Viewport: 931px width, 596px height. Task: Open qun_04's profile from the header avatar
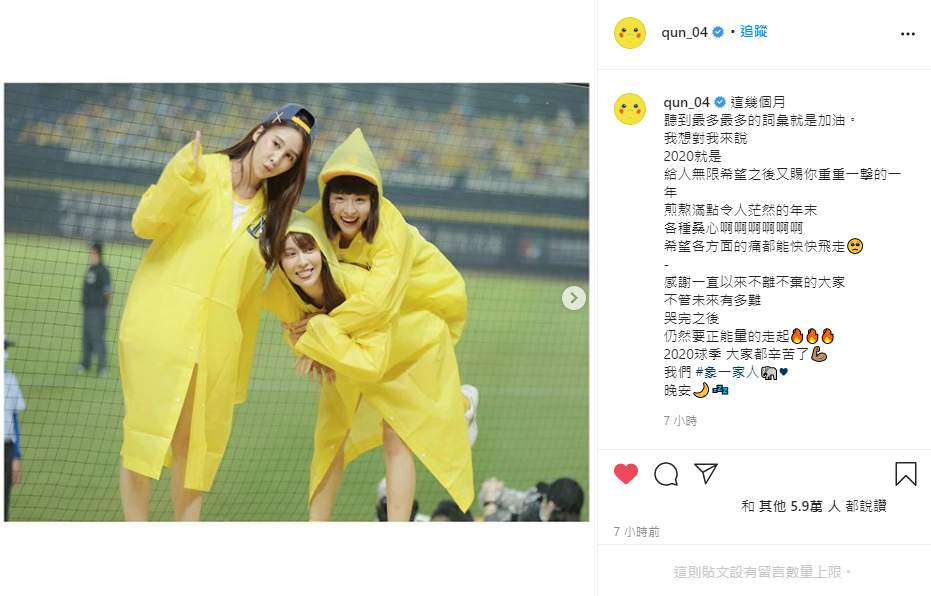630,33
